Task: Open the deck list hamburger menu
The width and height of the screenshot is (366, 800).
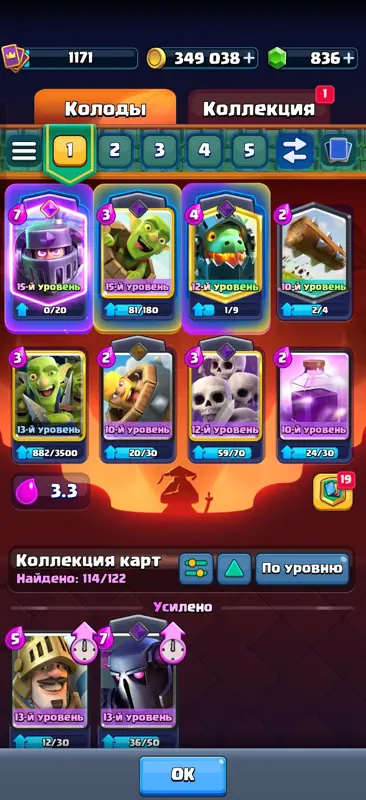Action: click(x=24, y=151)
